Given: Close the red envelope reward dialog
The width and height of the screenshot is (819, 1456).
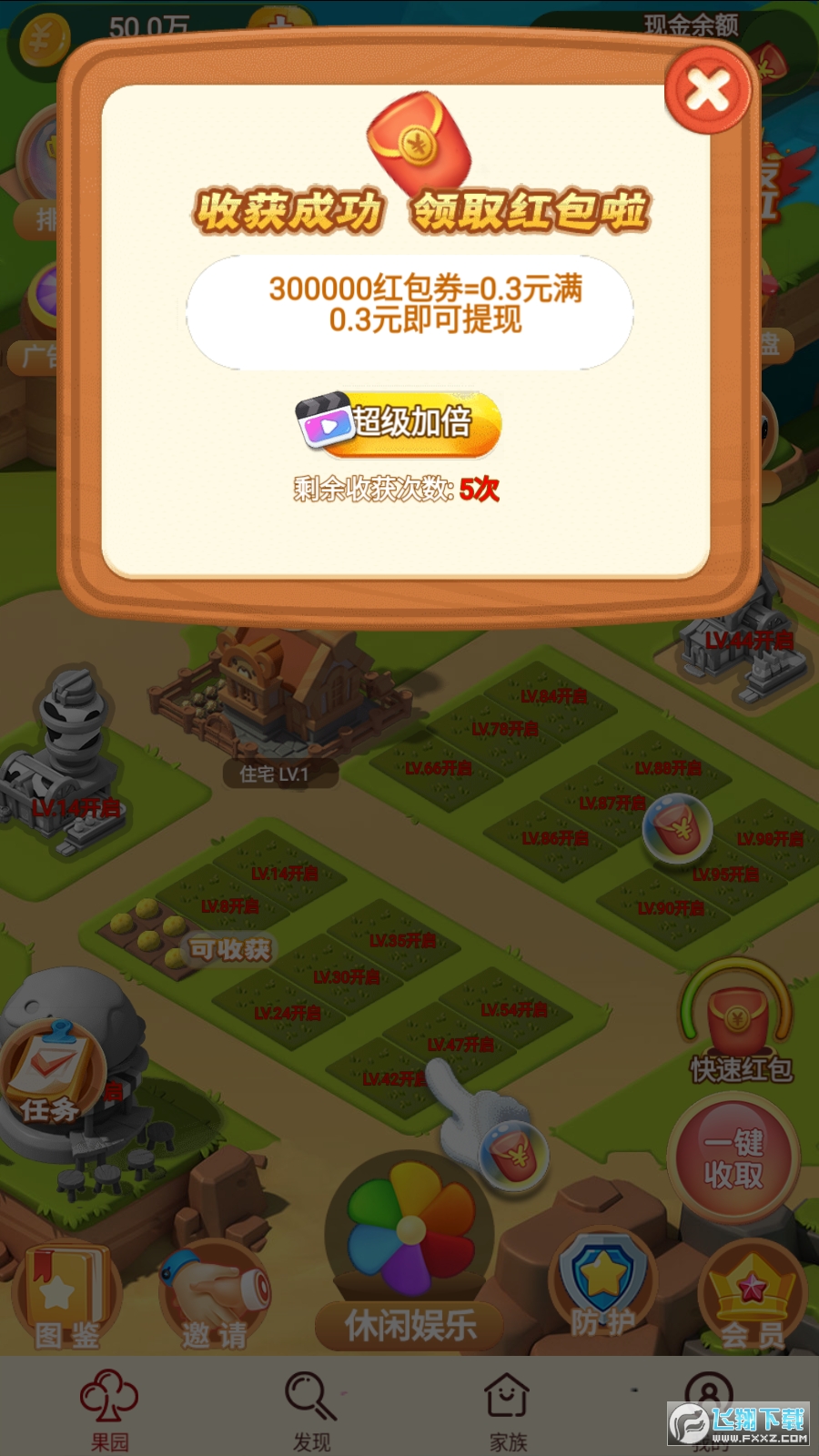Looking at the screenshot, I should point(709,89).
